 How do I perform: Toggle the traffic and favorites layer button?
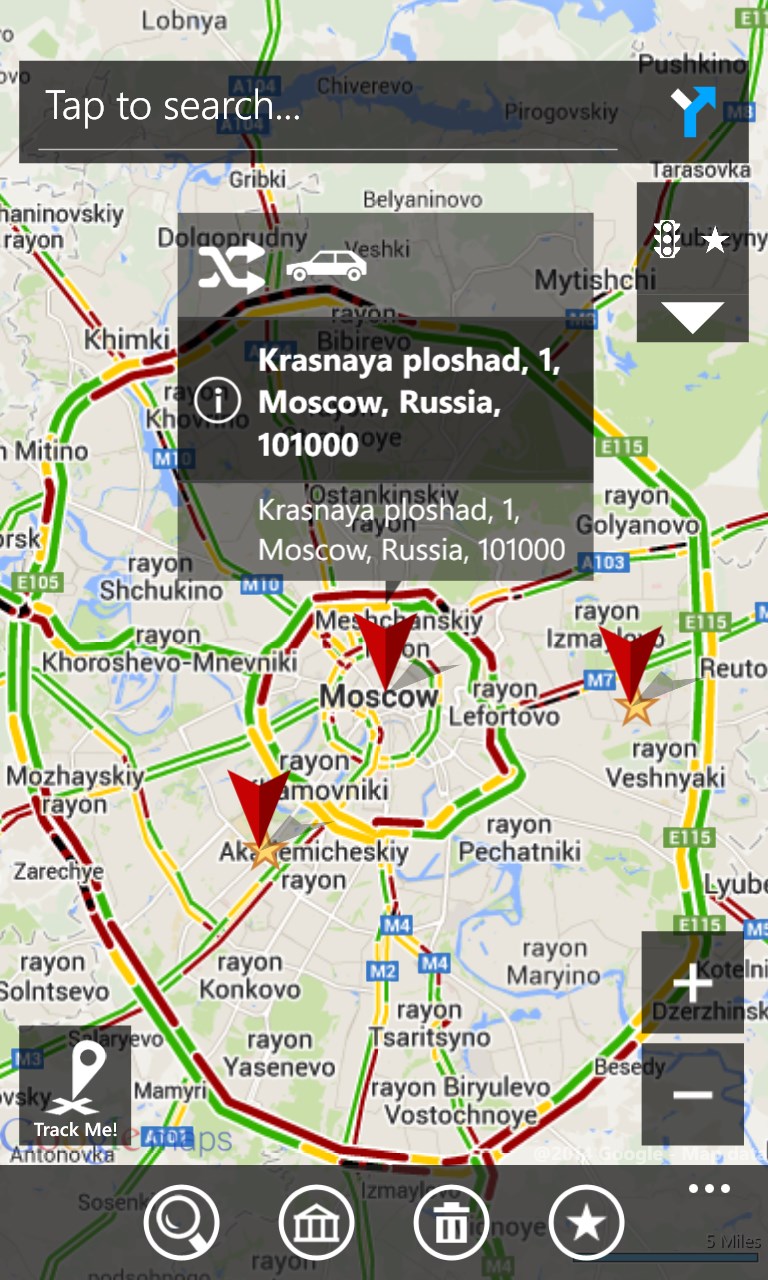692,239
